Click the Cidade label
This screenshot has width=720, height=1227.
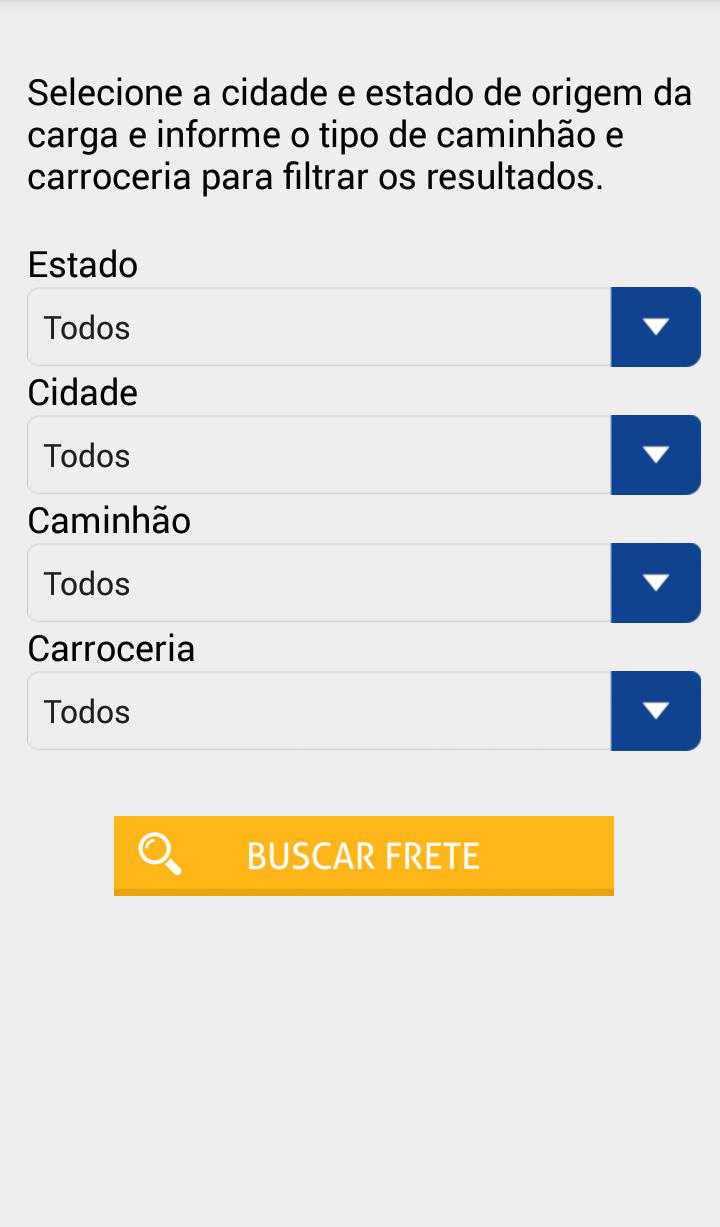pyautogui.click(x=82, y=392)
